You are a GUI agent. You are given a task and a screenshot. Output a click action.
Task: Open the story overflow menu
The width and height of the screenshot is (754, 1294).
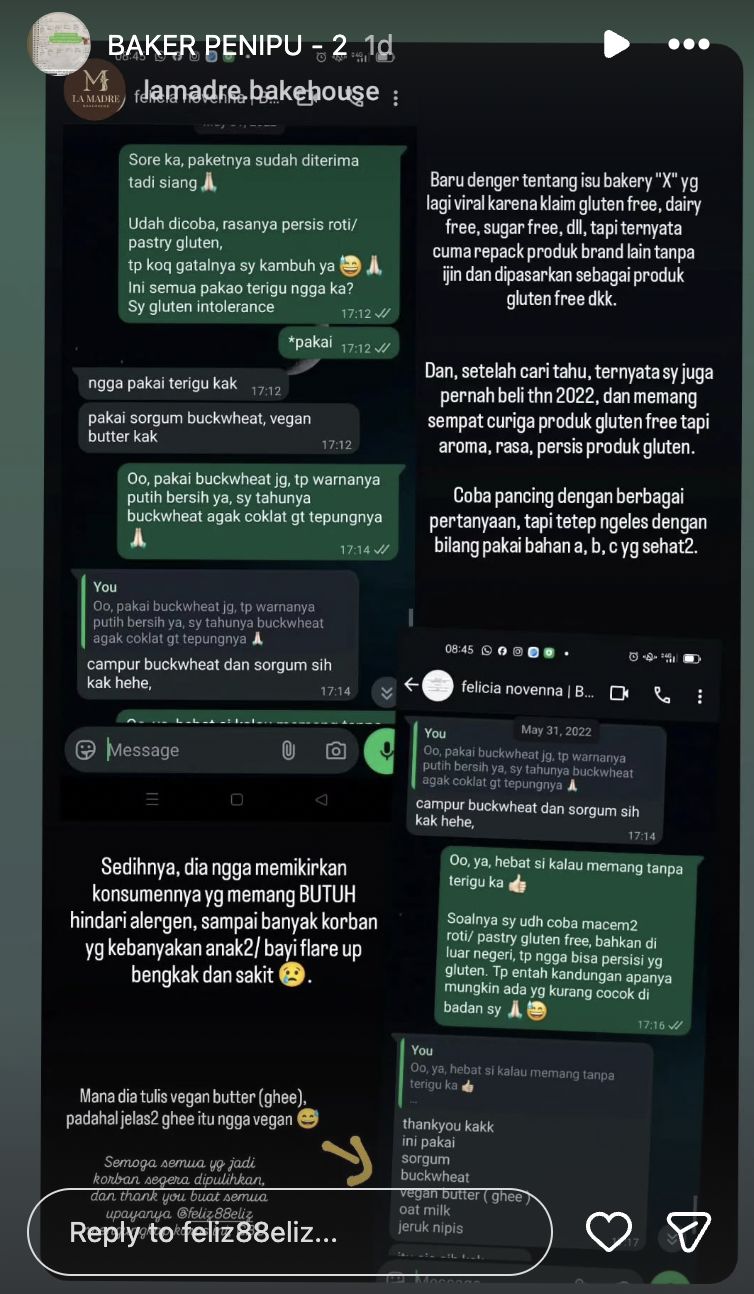point(688,44)
